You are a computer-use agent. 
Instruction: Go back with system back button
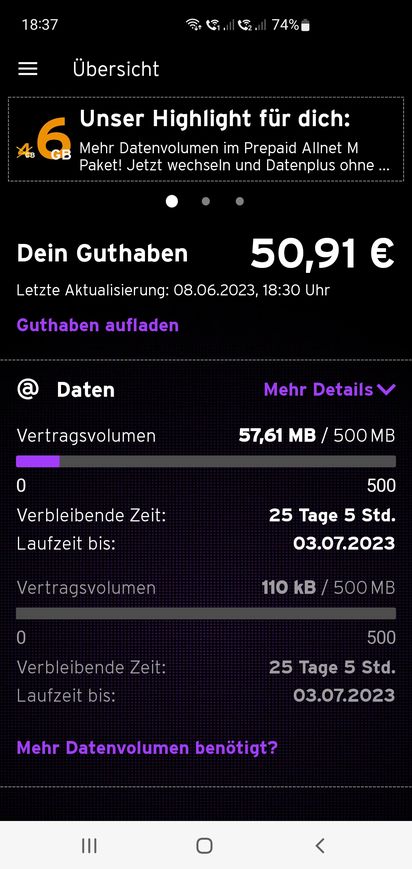tap(320, 845)
